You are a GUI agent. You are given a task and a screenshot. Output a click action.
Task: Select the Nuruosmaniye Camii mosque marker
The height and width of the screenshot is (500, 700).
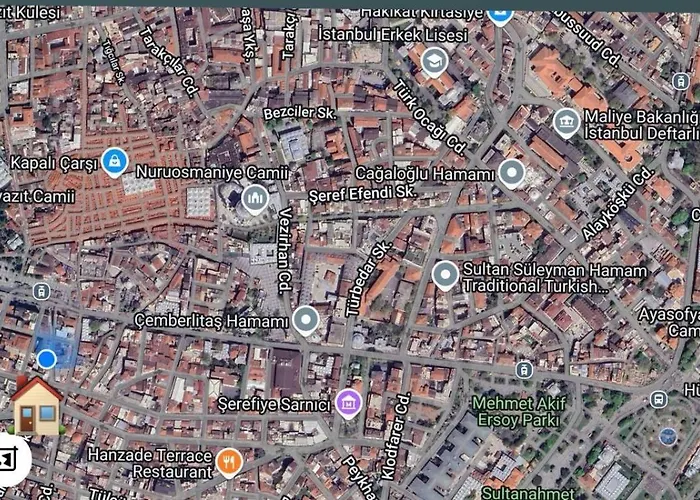coord(255,198)
